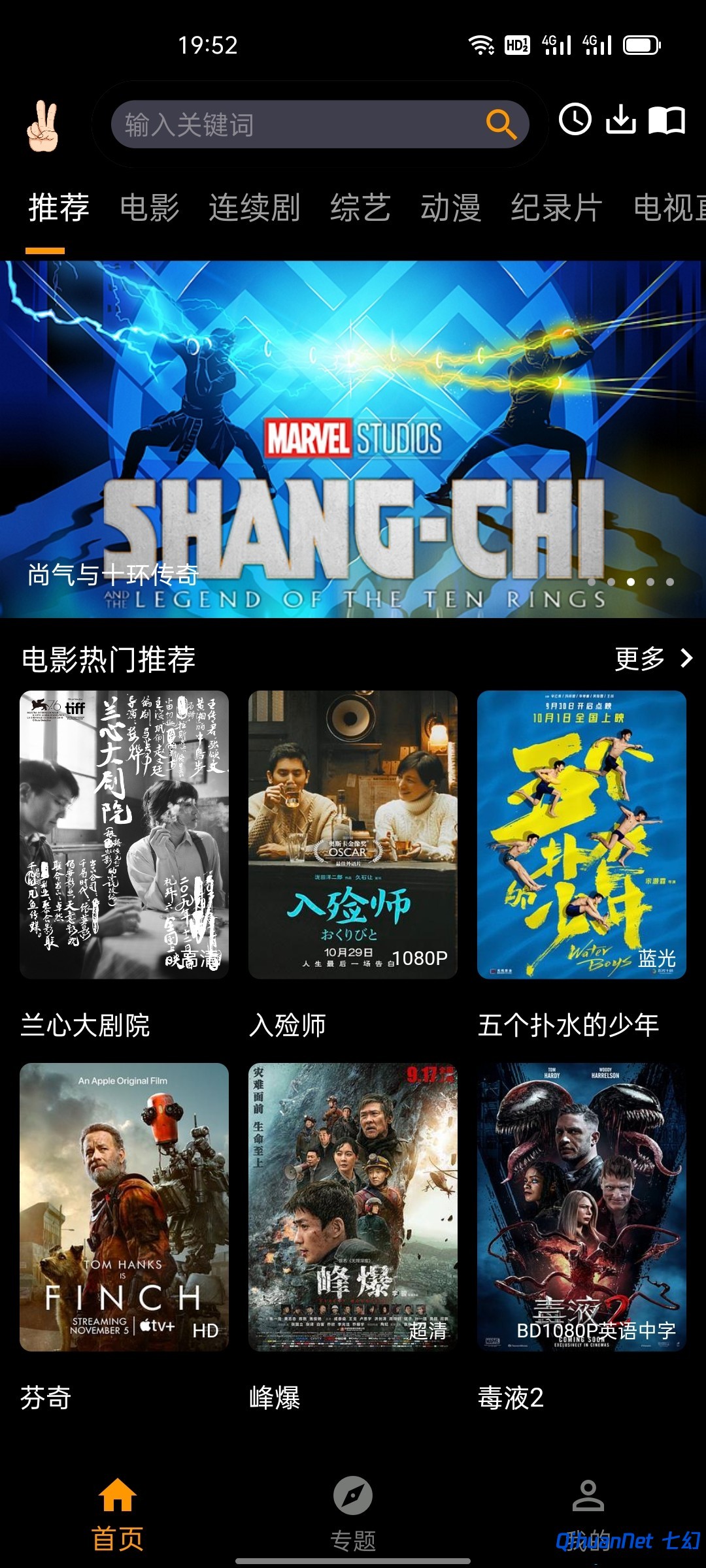View 更多 hot movie recommendations

pyautogui.click(x=652, y=659)
